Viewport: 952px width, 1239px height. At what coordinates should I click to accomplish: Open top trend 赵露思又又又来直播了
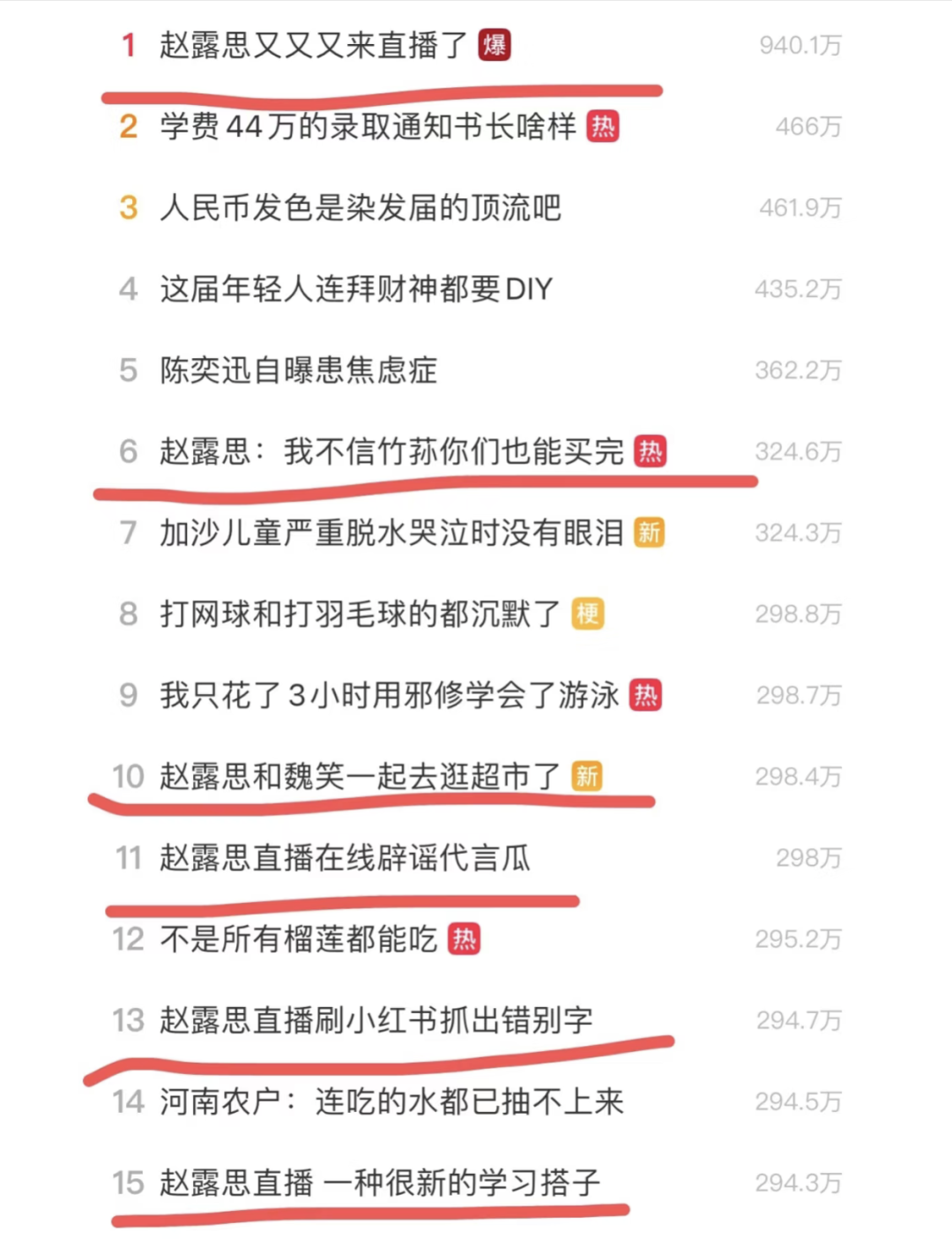click(x=314, y=45)
